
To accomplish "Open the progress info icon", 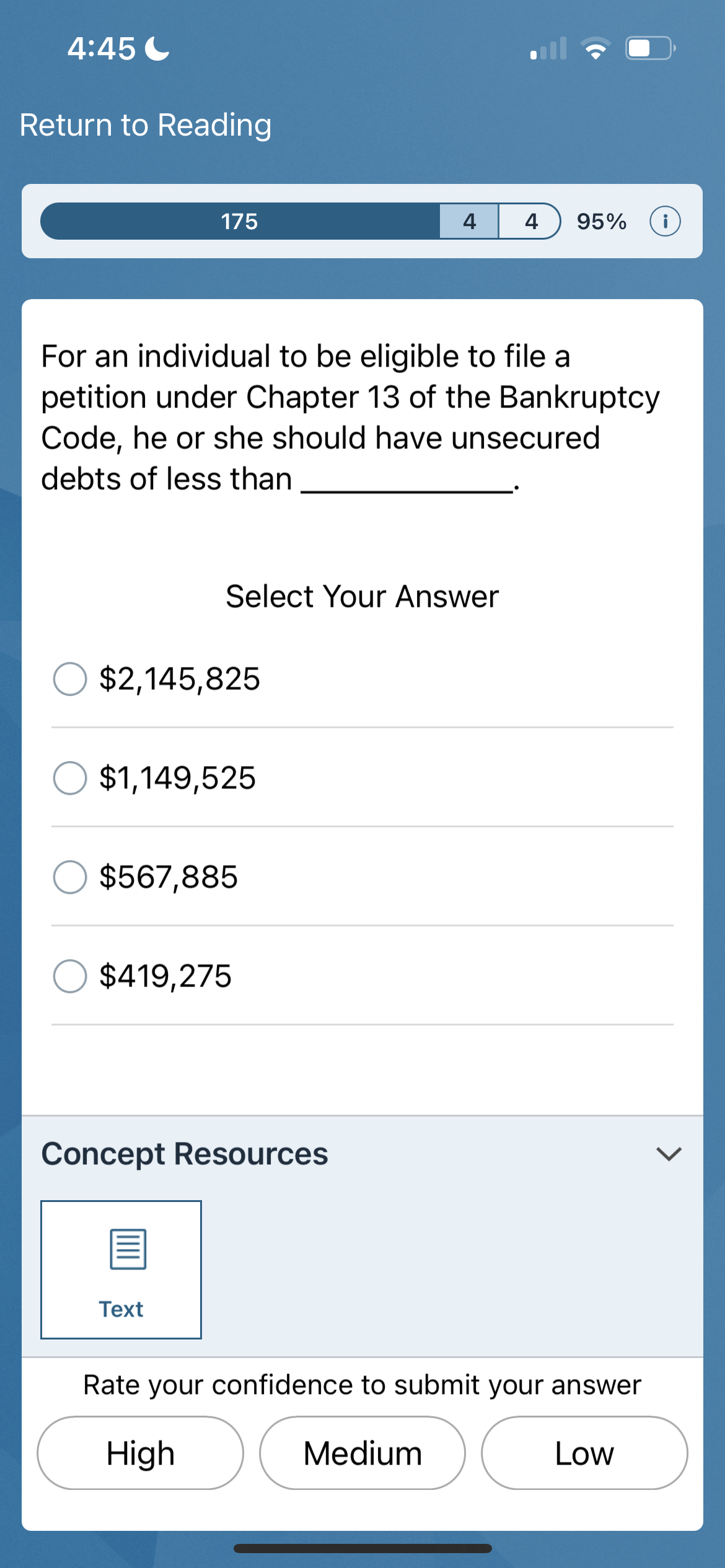I will pyautogui.click(x=665, y=221).
